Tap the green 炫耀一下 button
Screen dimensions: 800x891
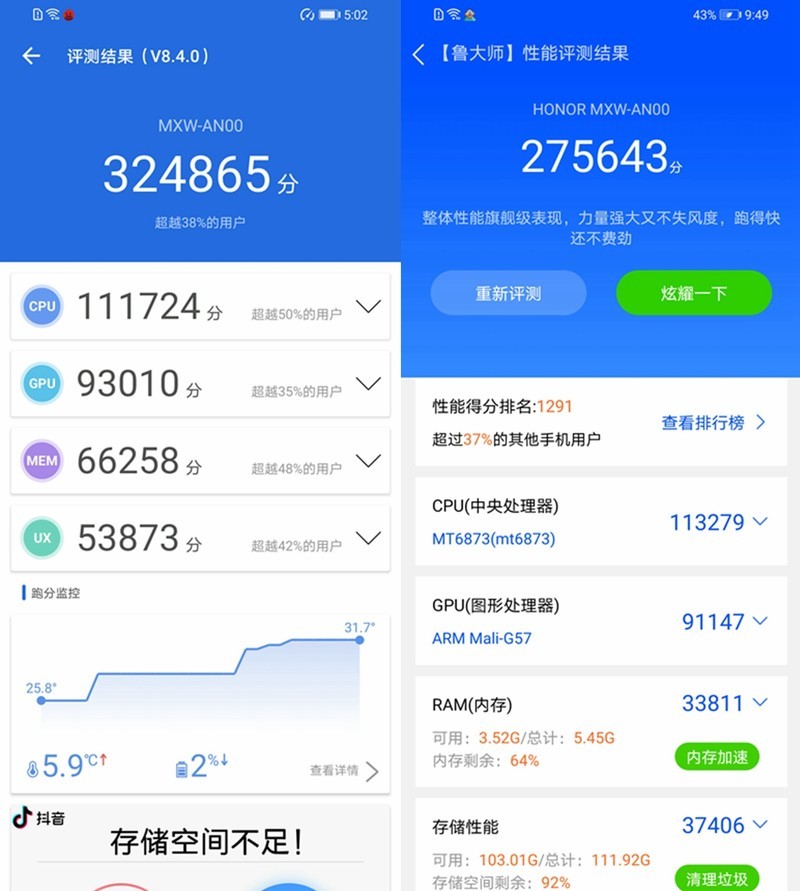pyautogui.click(x=693, y=293)
